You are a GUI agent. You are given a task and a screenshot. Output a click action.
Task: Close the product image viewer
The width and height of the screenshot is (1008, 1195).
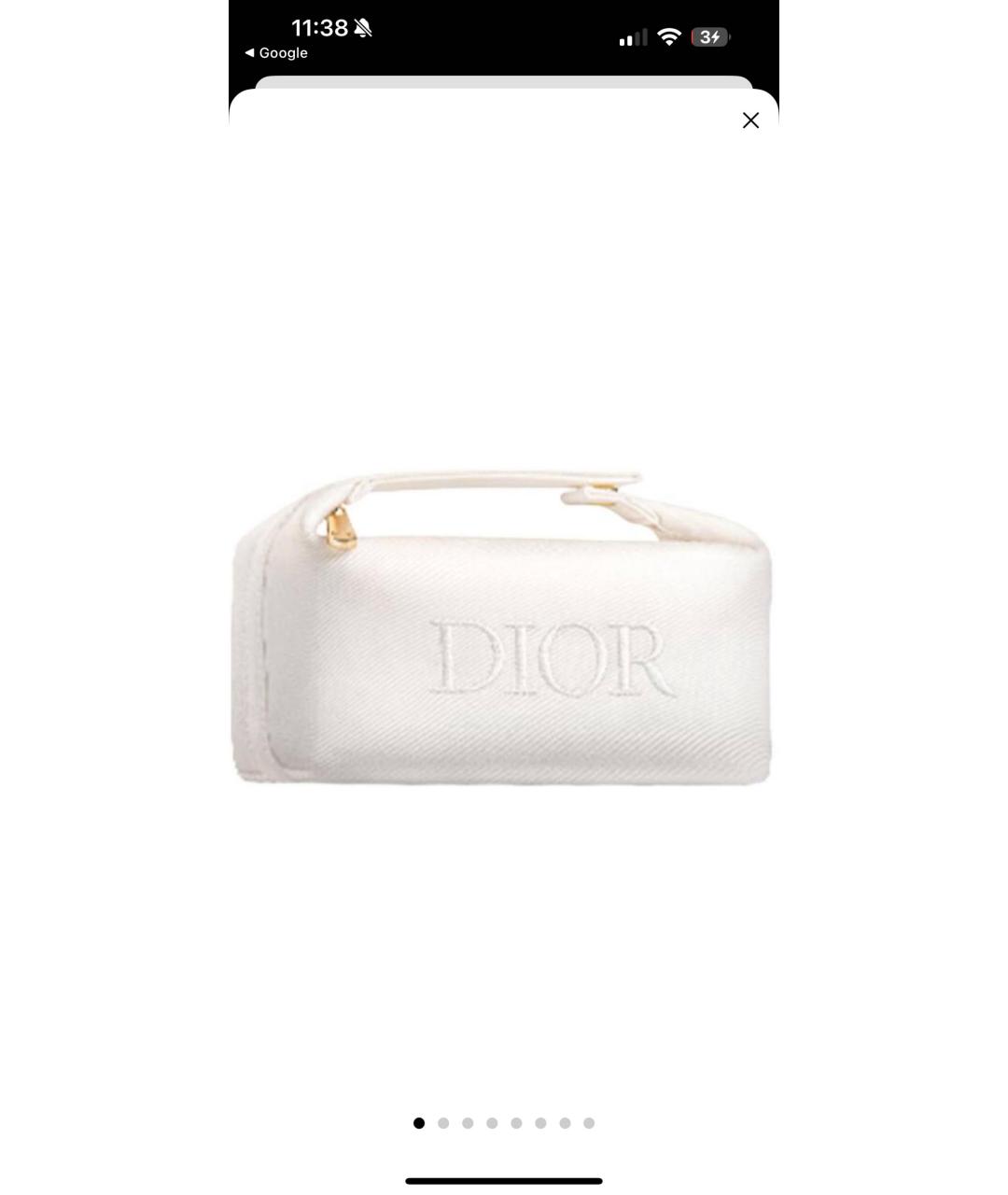pos(750,120)
